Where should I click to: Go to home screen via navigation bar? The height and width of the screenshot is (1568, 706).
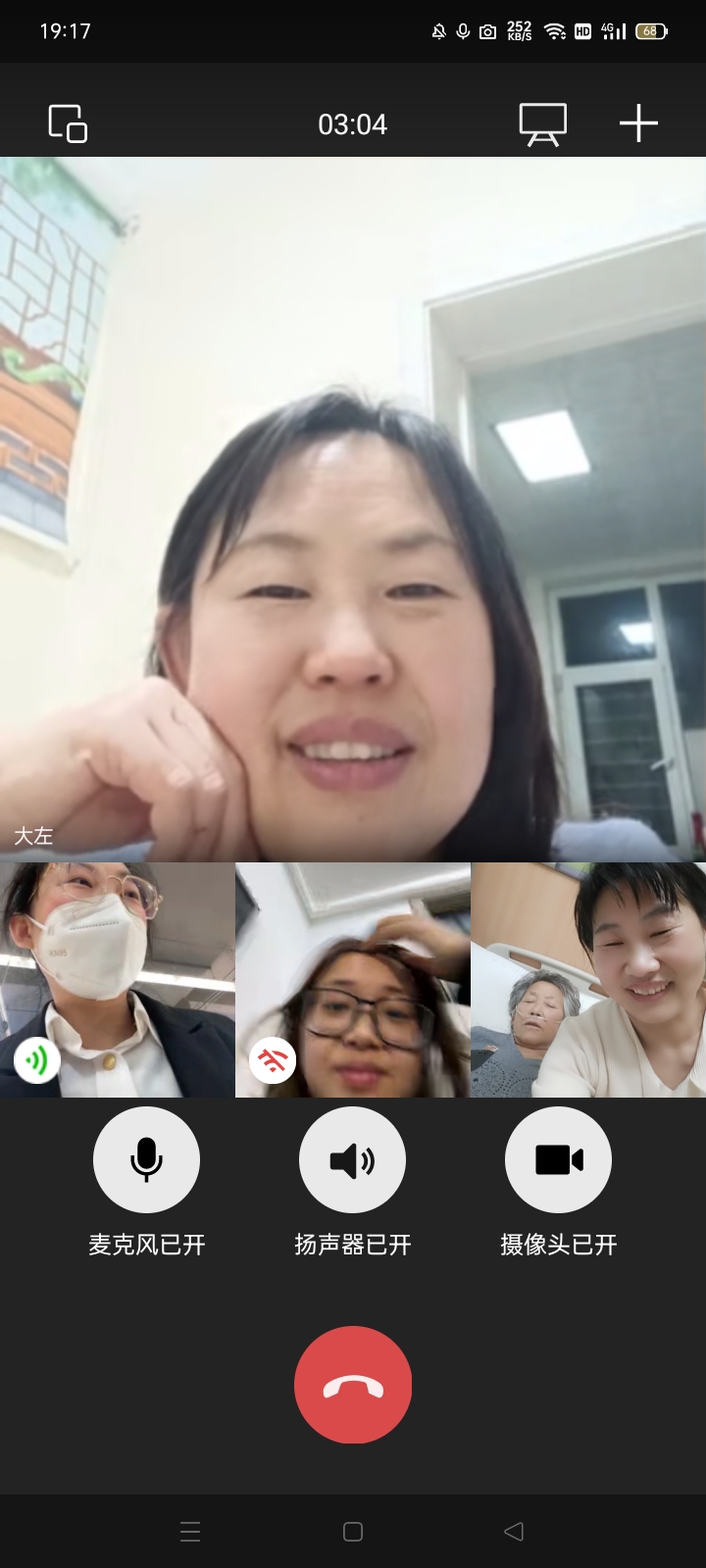tap(353, 1532)
